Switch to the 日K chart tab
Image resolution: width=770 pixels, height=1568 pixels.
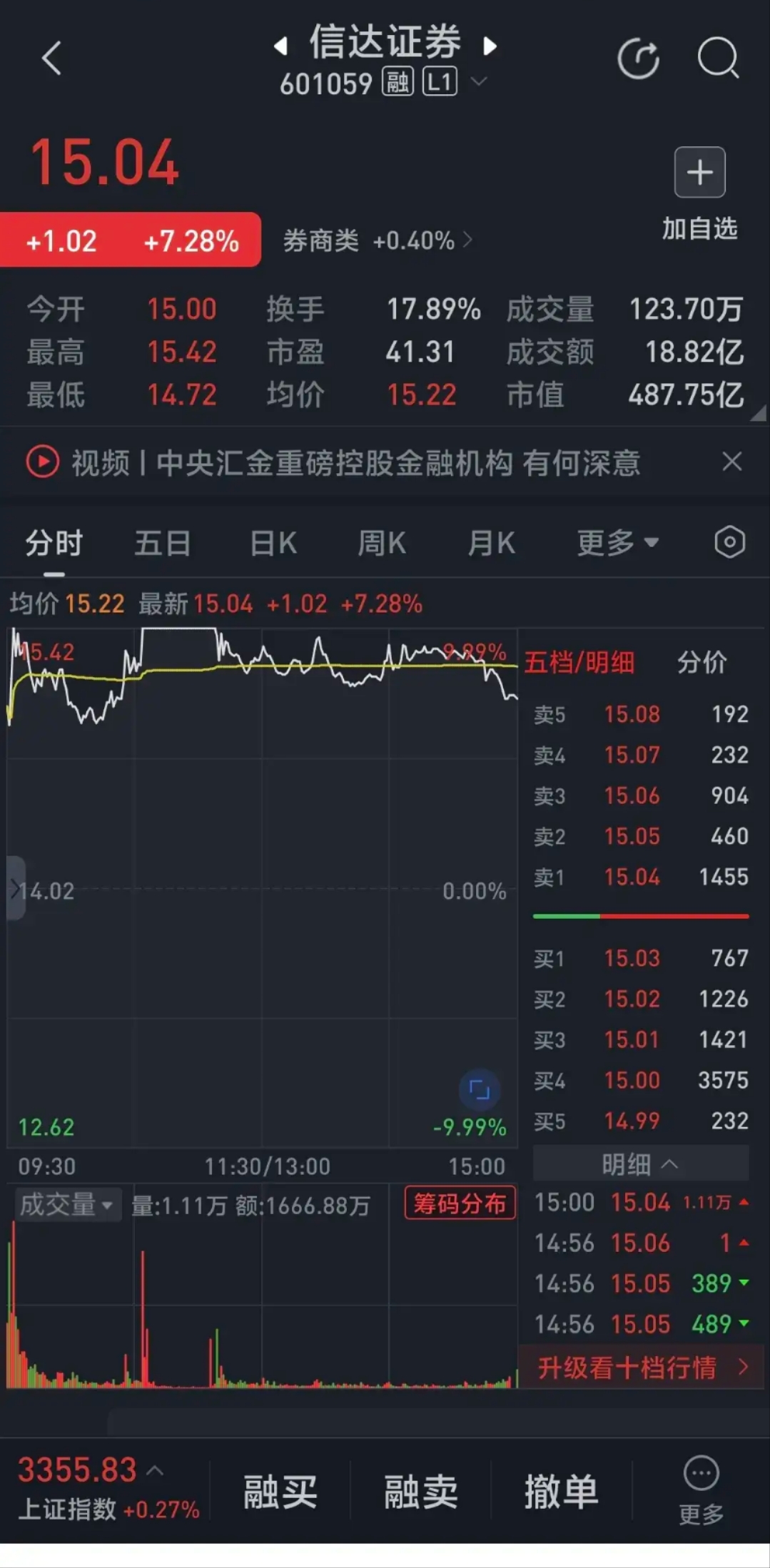point(273,543)
